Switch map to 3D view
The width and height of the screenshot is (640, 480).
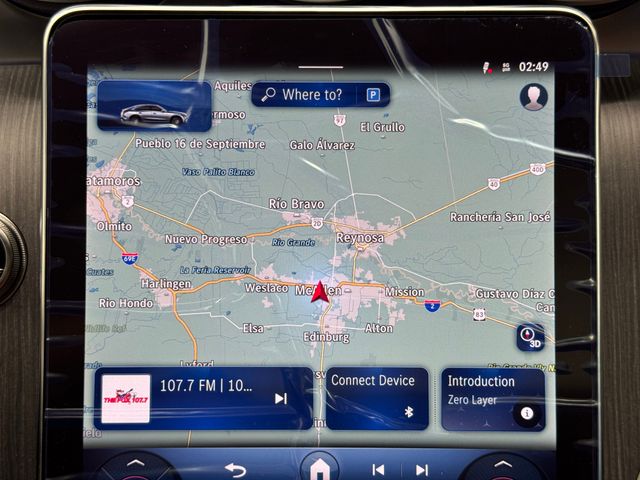[530, 337]
